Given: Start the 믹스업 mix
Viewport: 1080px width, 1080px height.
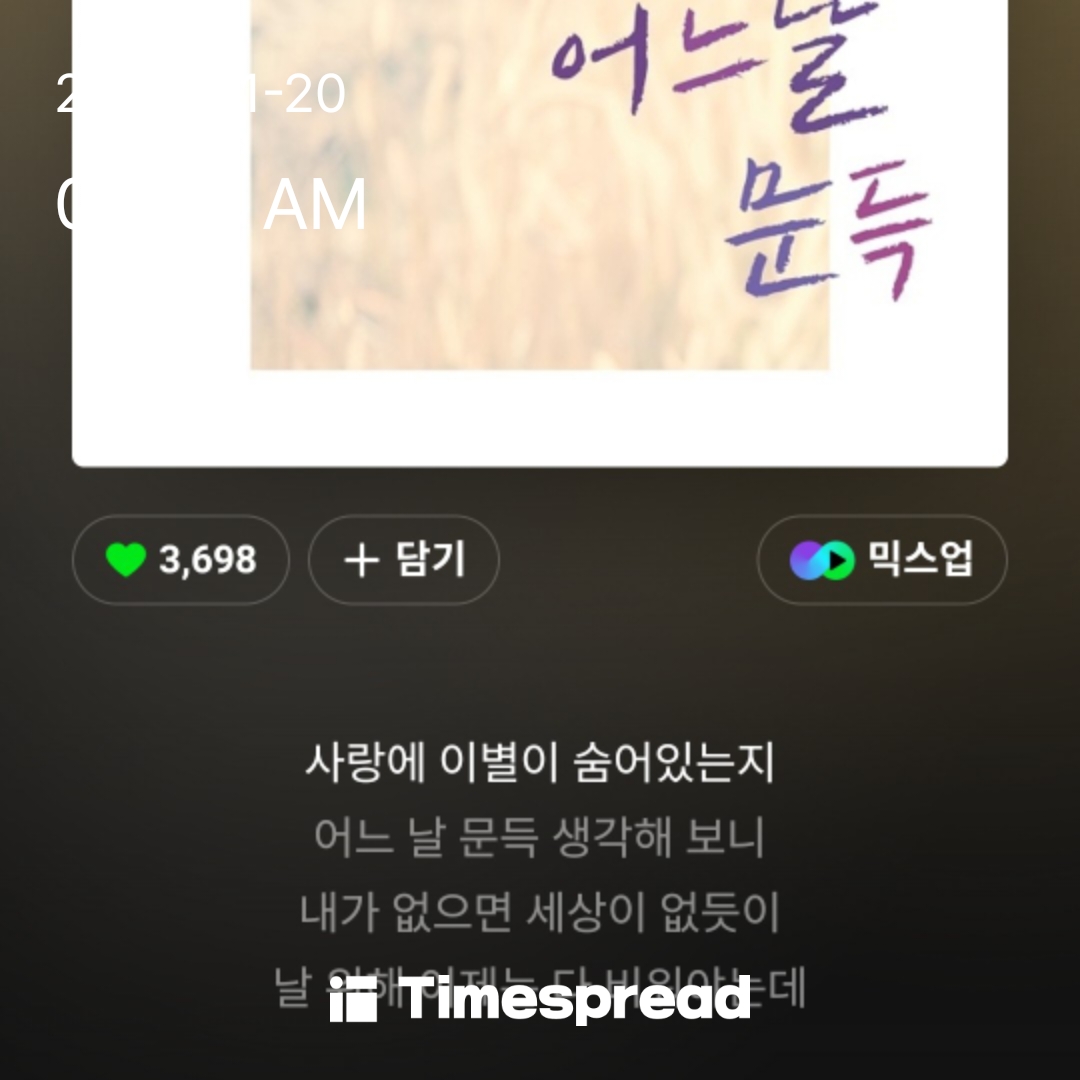Looking at the screenshot, I should tap(881, 560).
